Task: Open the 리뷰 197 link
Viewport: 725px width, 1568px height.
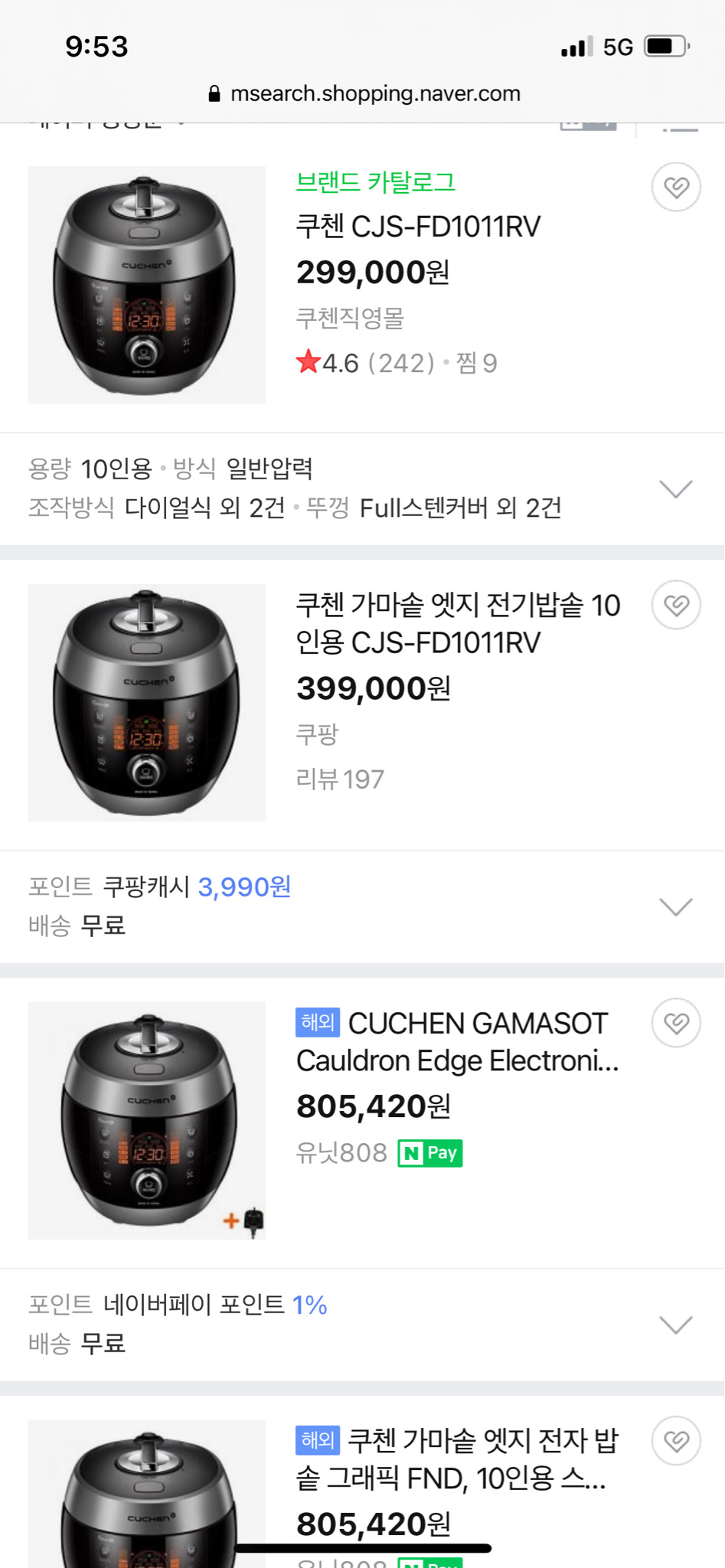Action: tap(340, 779)
